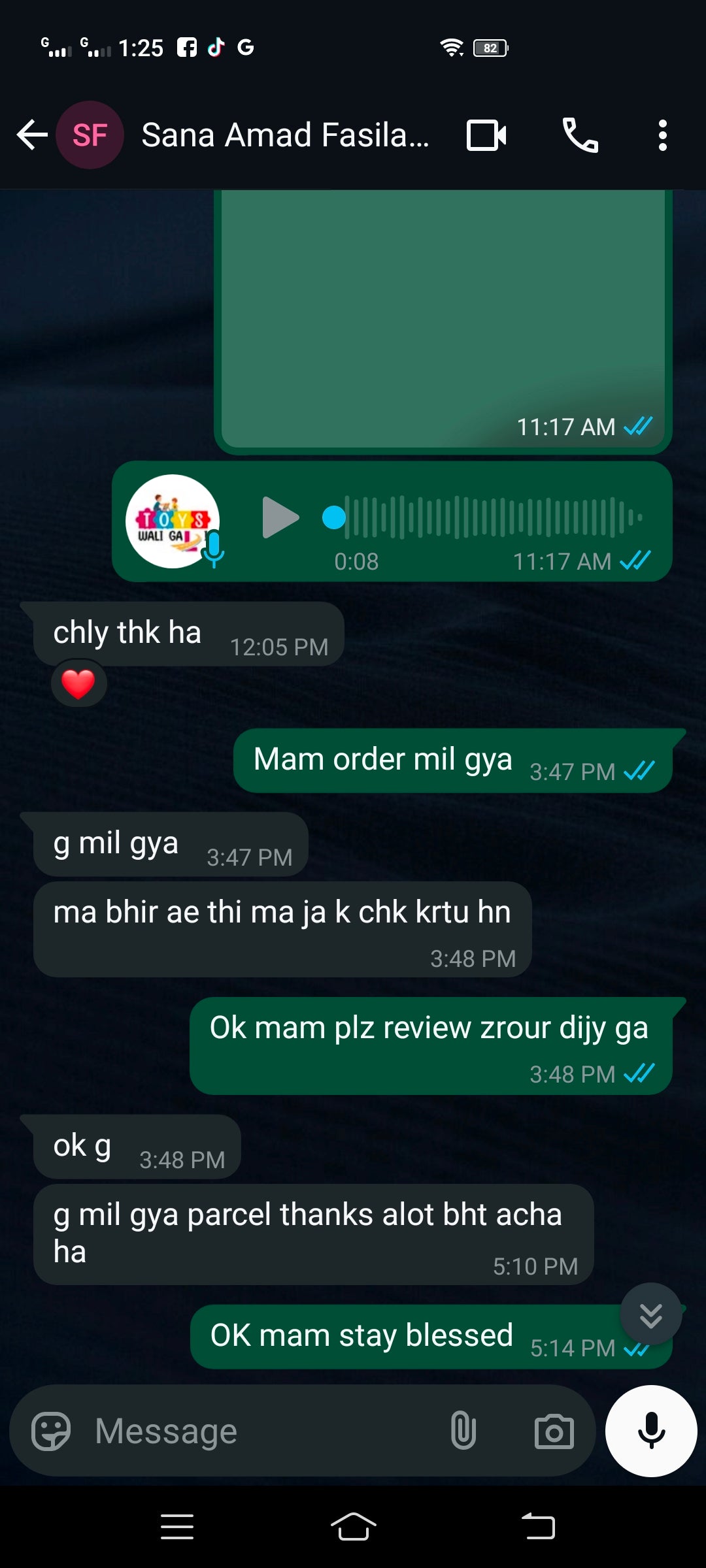Image resolution: width=706 pixels, height=1568 pixels.
Task: Start a video call
Action: pyautogui.click(x=486, y=135)
